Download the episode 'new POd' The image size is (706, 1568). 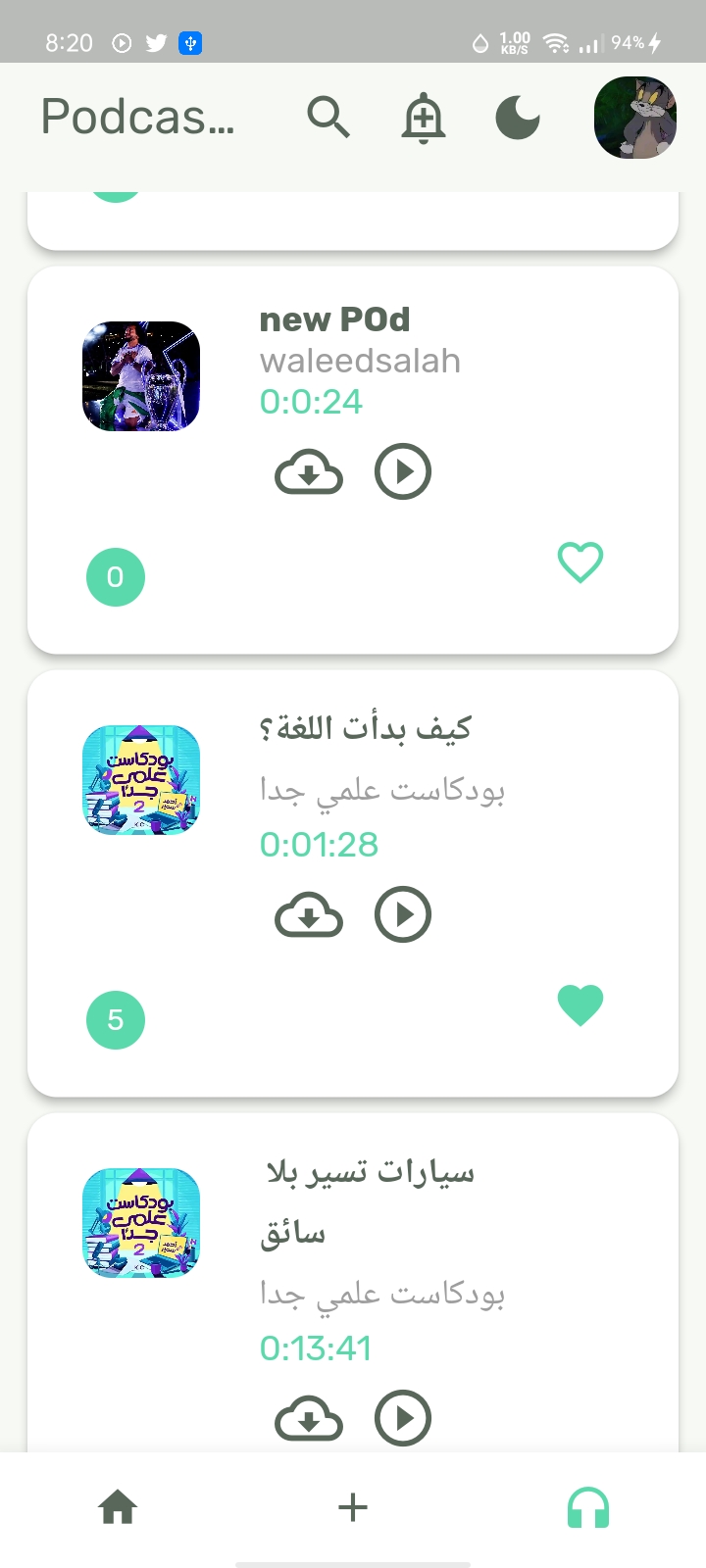pyautogui.click(x=309, y=472)
